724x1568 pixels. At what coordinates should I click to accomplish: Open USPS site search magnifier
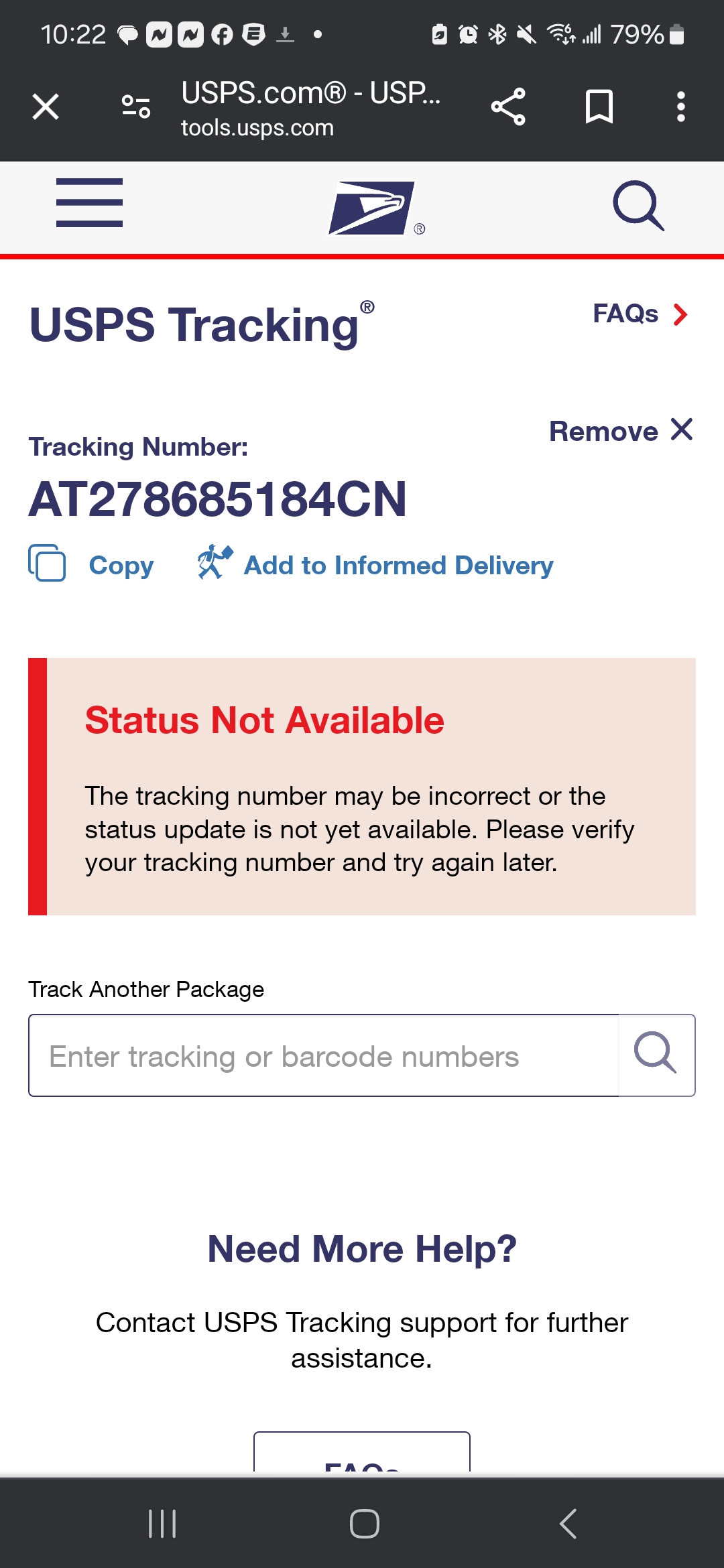click(638, 206)
